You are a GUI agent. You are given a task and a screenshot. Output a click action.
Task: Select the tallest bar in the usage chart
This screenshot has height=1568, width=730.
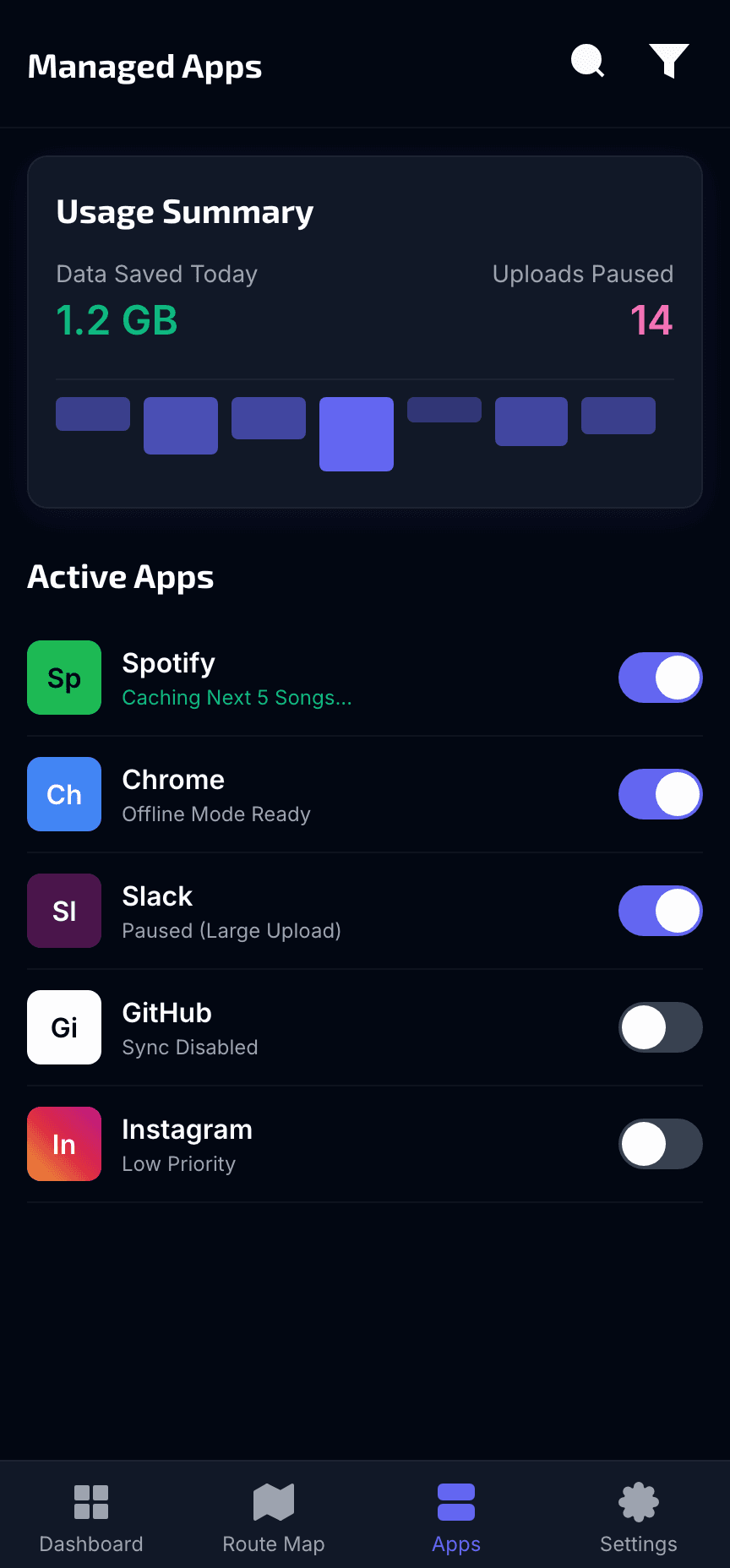pos(356,433)
